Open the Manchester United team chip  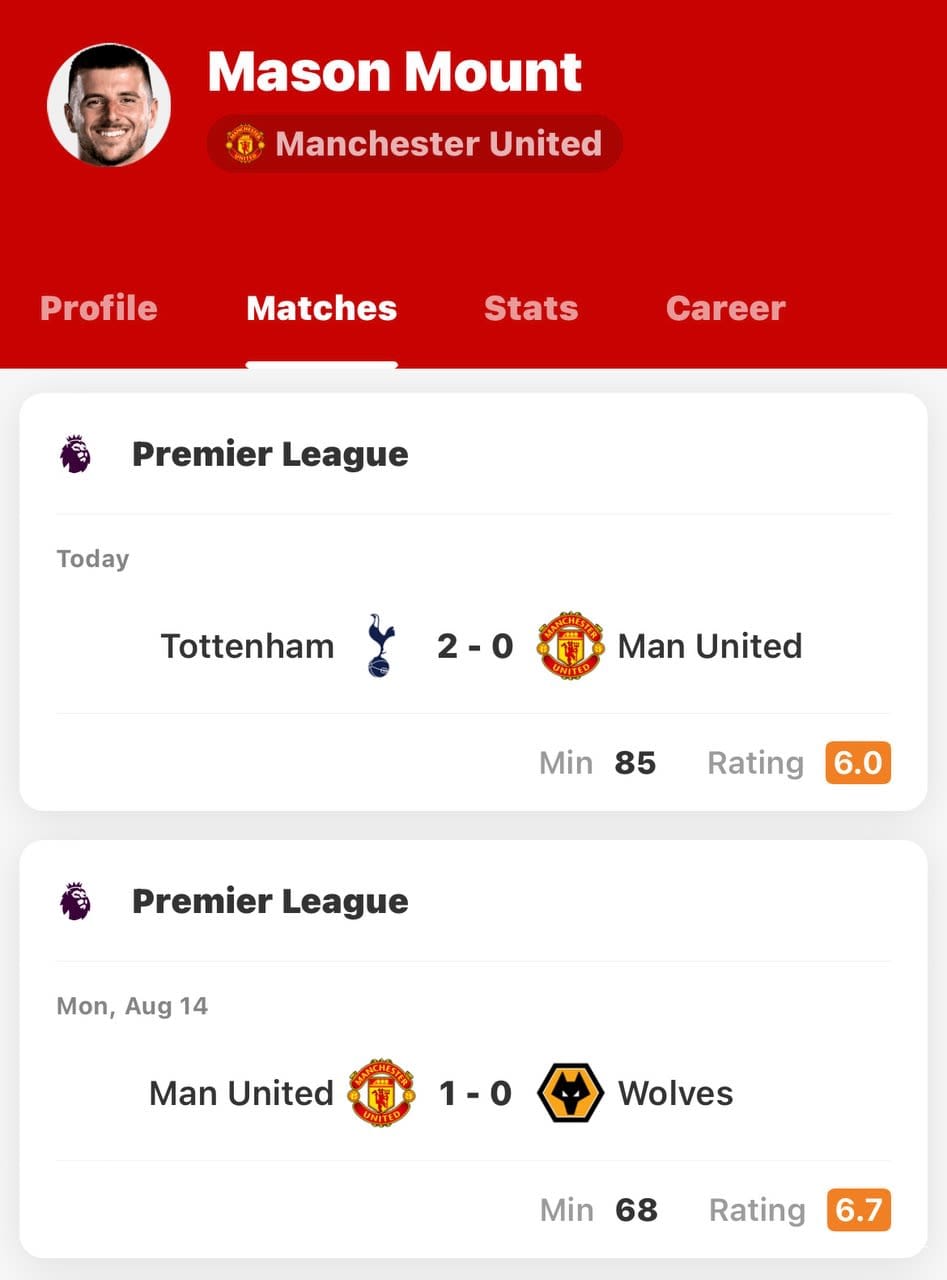click(x=414, y=144)
